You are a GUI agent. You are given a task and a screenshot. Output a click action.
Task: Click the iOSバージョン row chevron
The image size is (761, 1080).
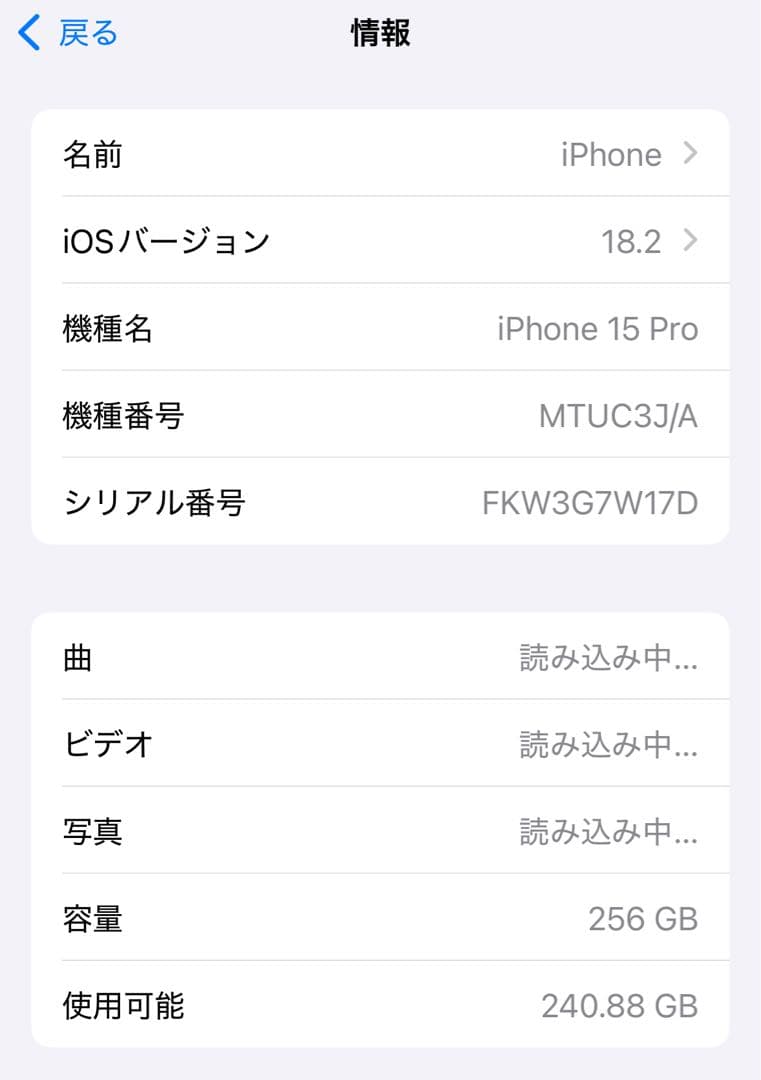[692, 240]
